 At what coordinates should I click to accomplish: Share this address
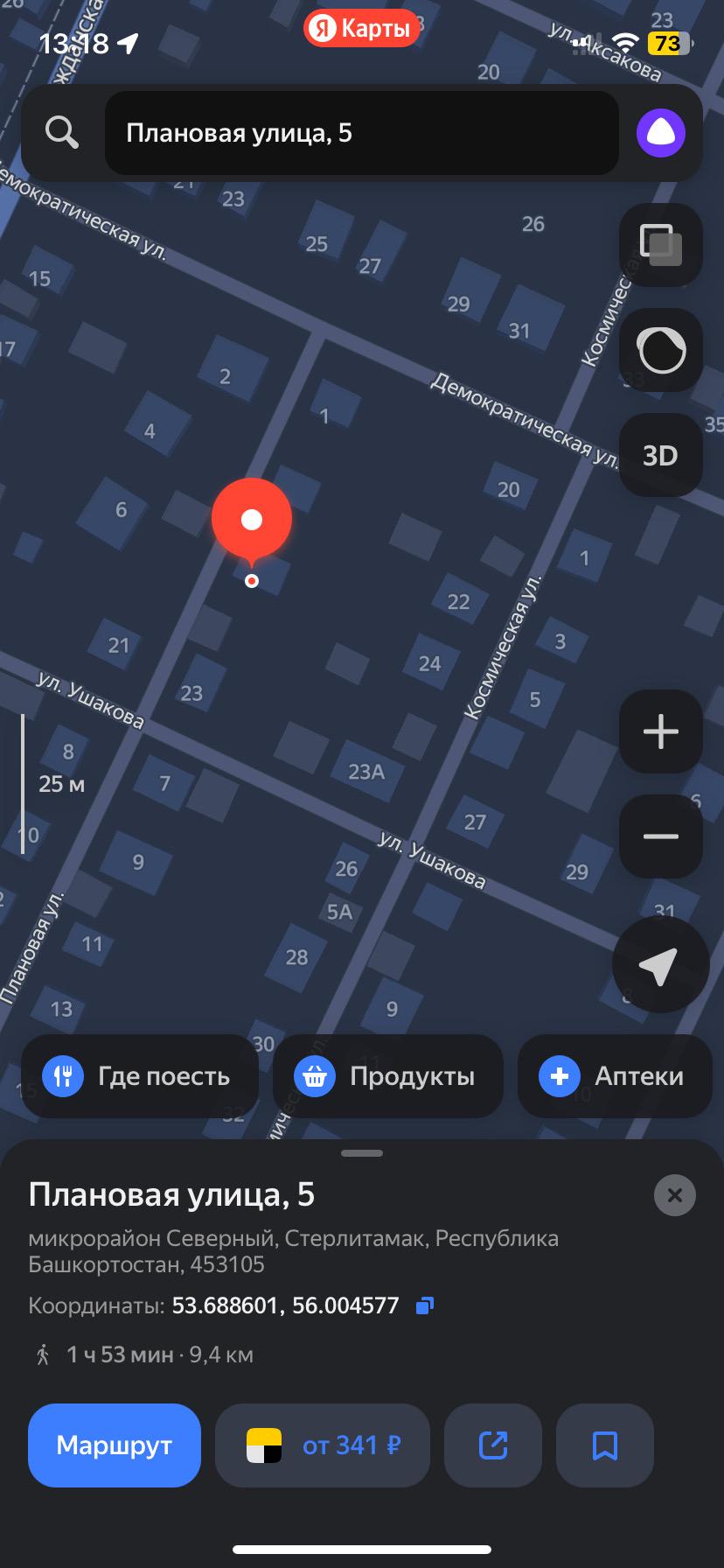click(493, 1445)
